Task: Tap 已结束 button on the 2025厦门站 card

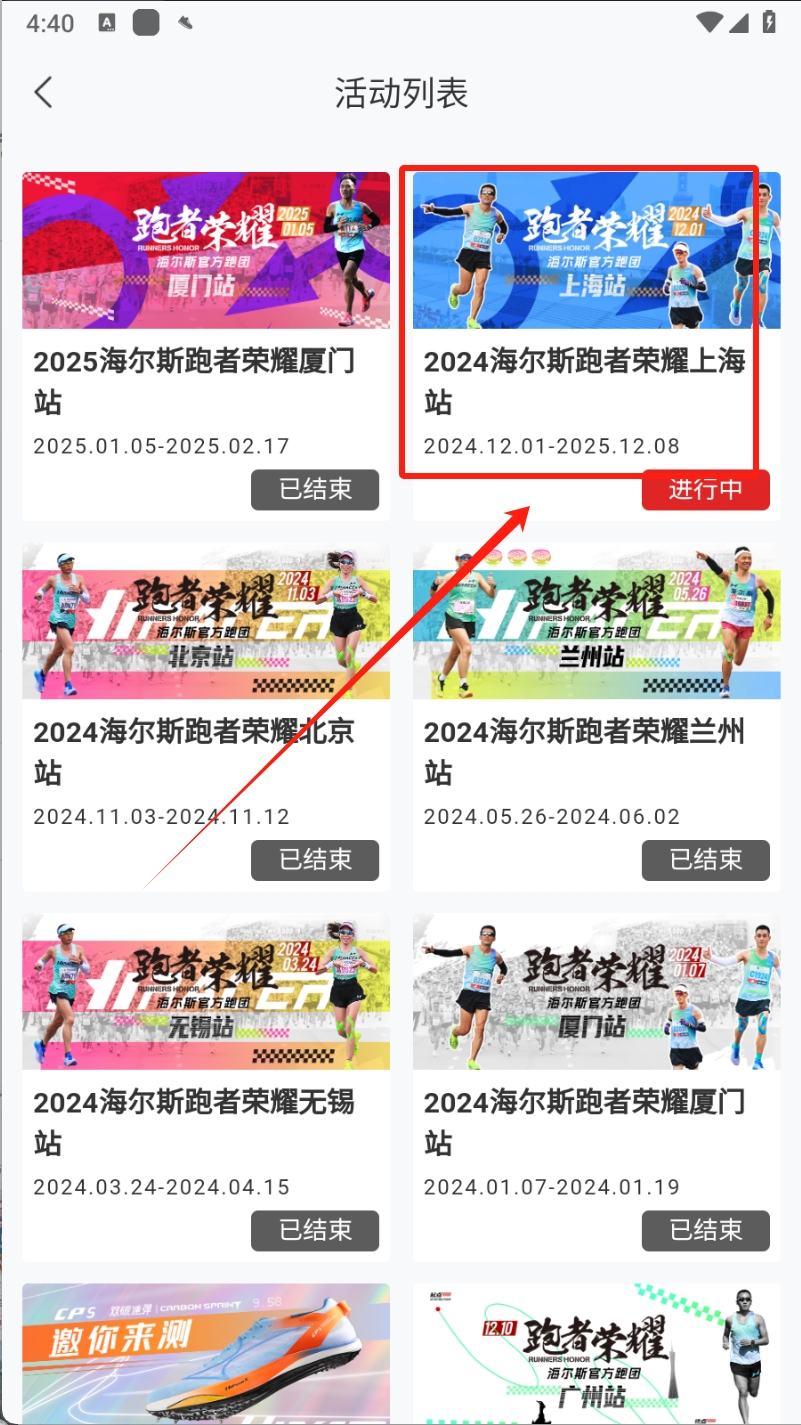Action: tap(315, 490)
